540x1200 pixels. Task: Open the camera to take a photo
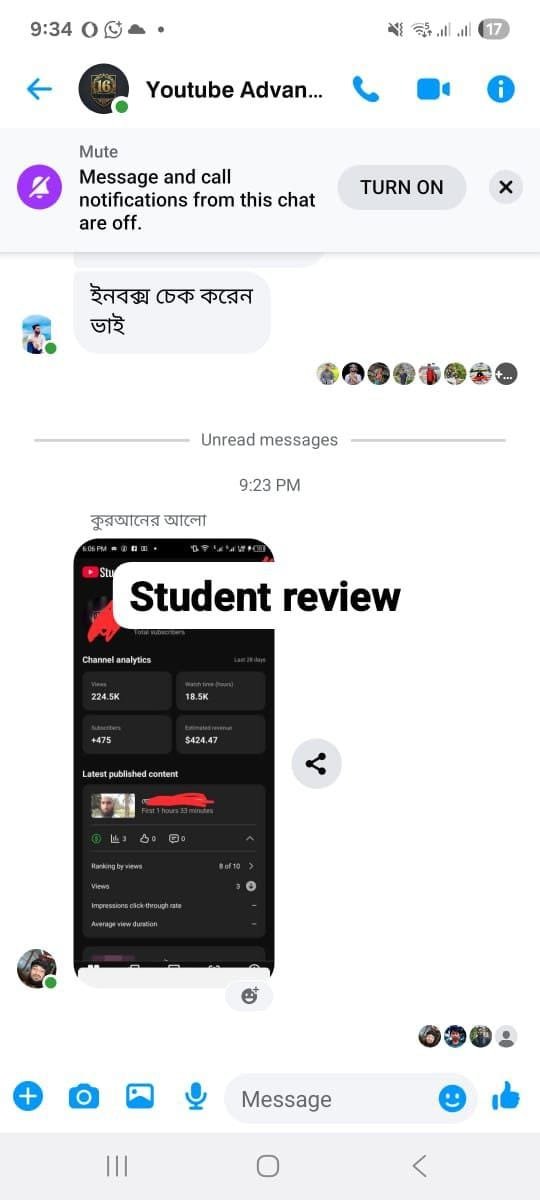tap(83, 1097)
